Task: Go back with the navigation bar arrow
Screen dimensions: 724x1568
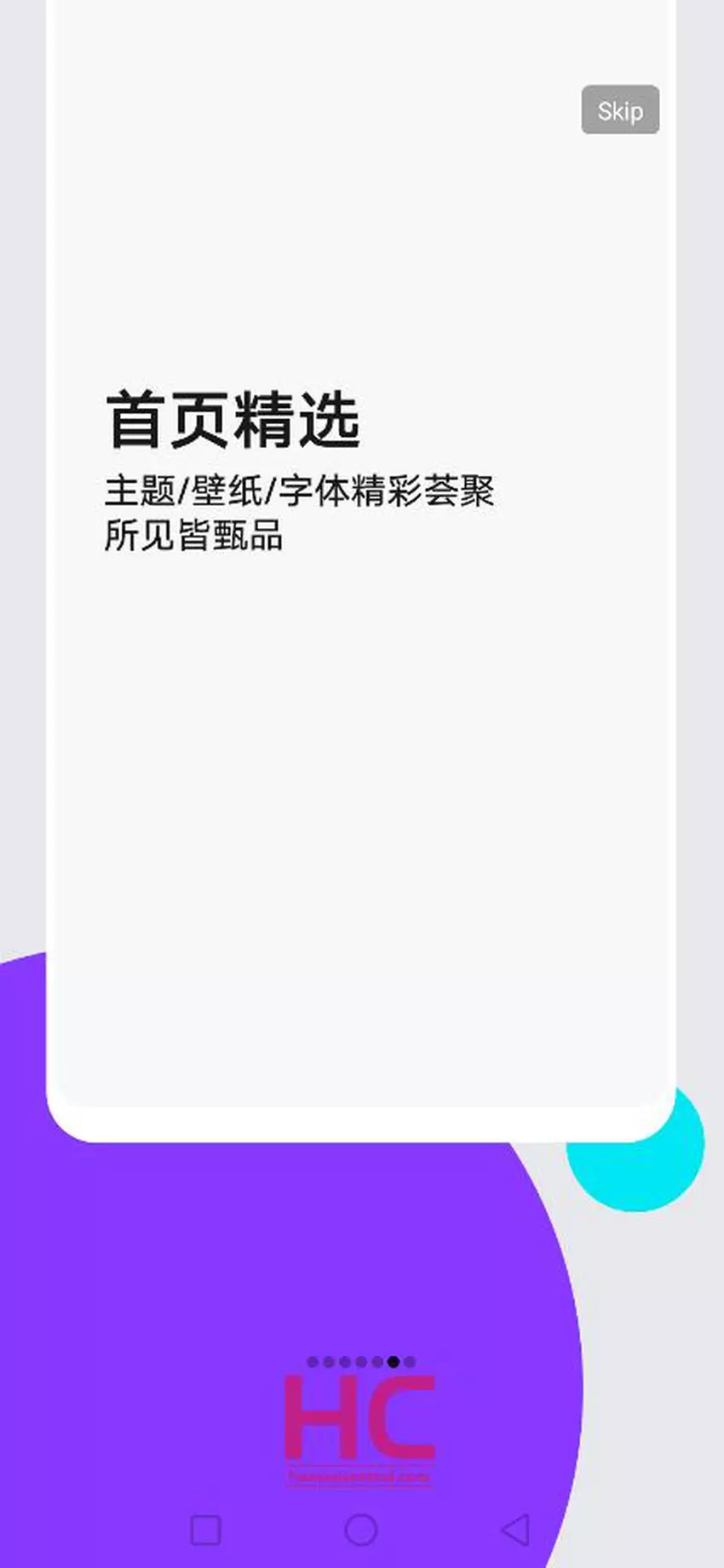Action: tap(516, 1530)
